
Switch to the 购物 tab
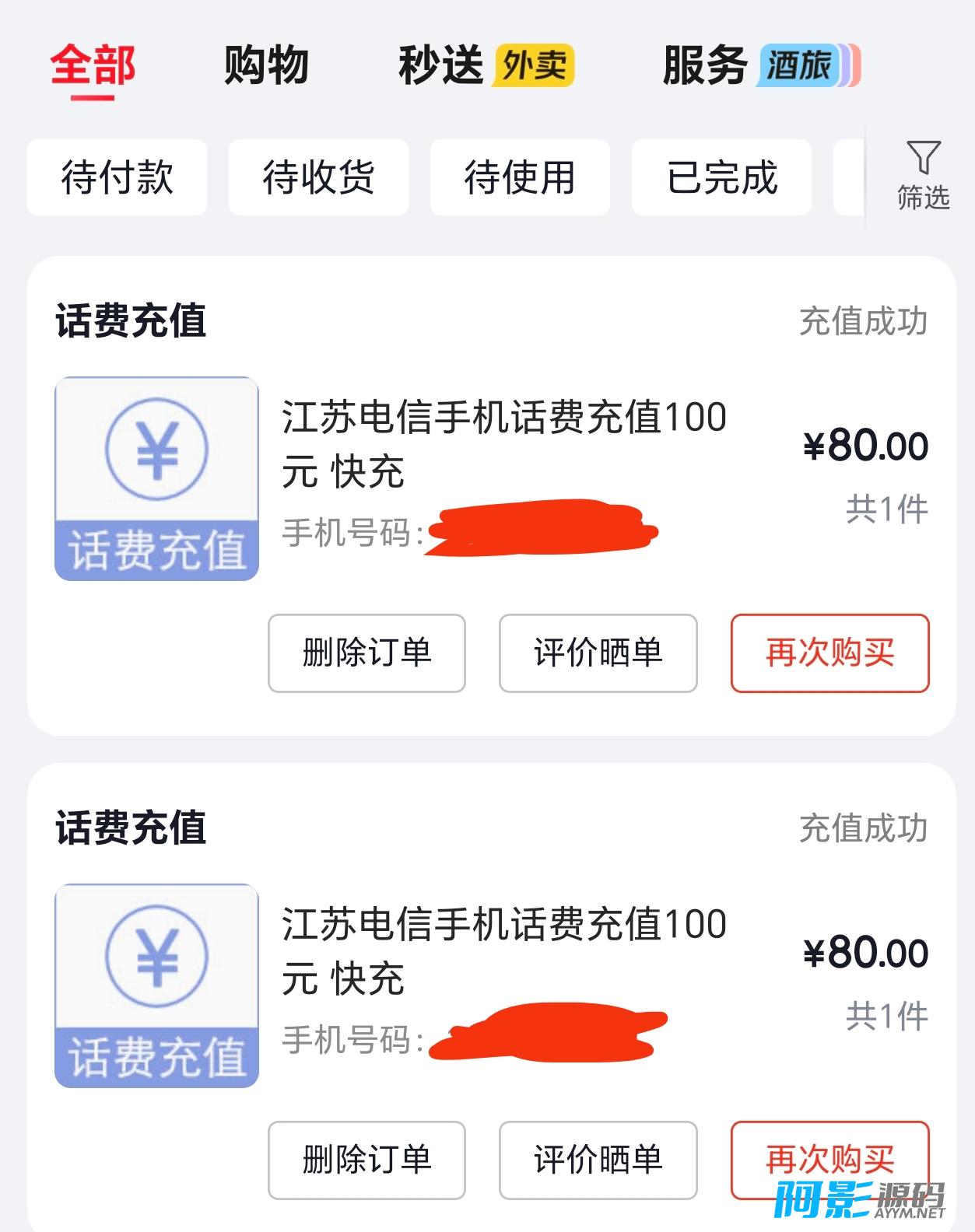pos(266,67)
